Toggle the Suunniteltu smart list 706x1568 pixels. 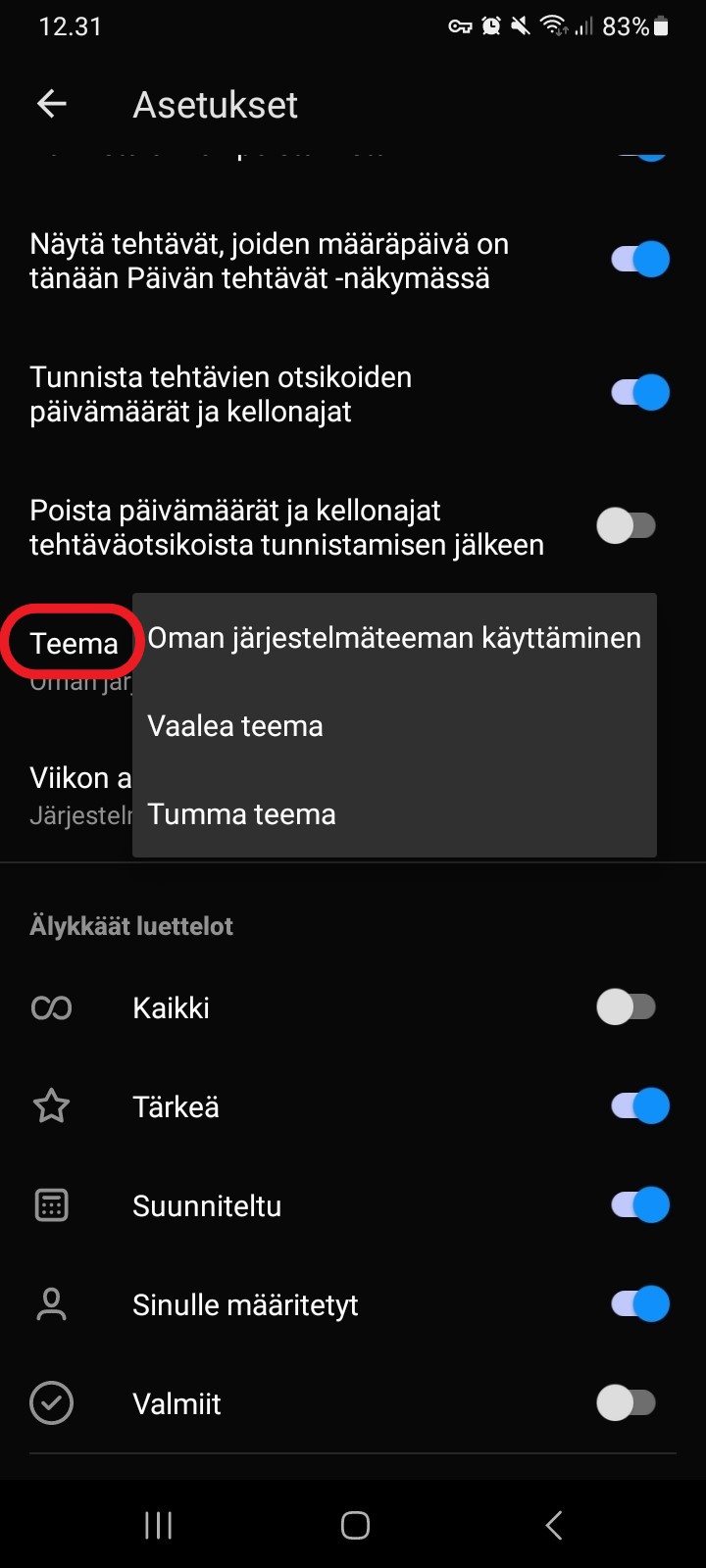pyautogui.click(x=640, y=1205)
